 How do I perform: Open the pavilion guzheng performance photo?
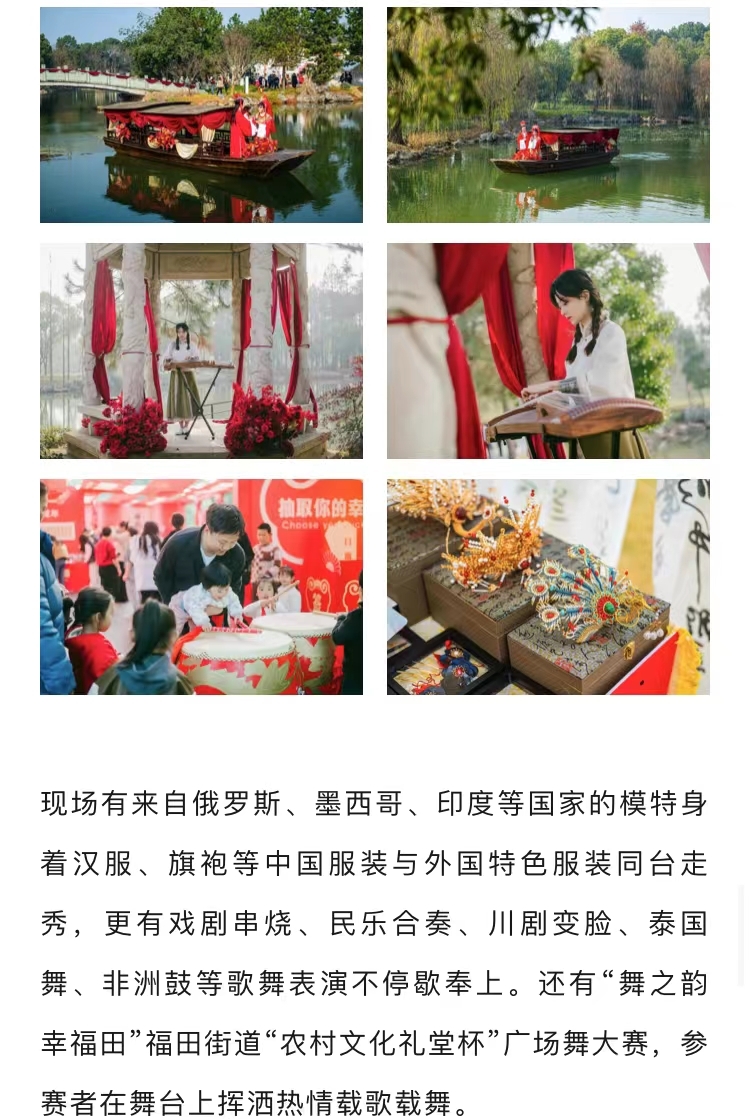coord(201,351)
